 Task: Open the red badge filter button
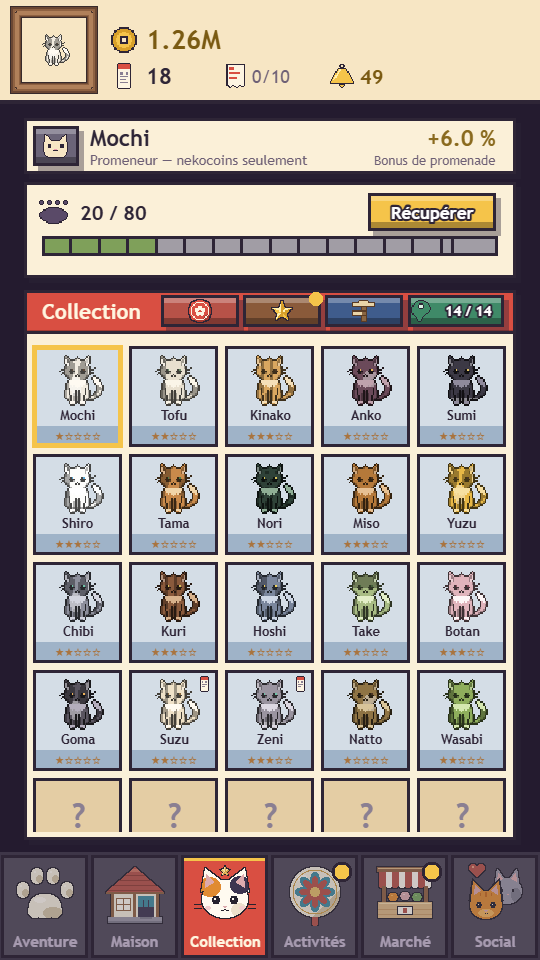coord(200,311)
